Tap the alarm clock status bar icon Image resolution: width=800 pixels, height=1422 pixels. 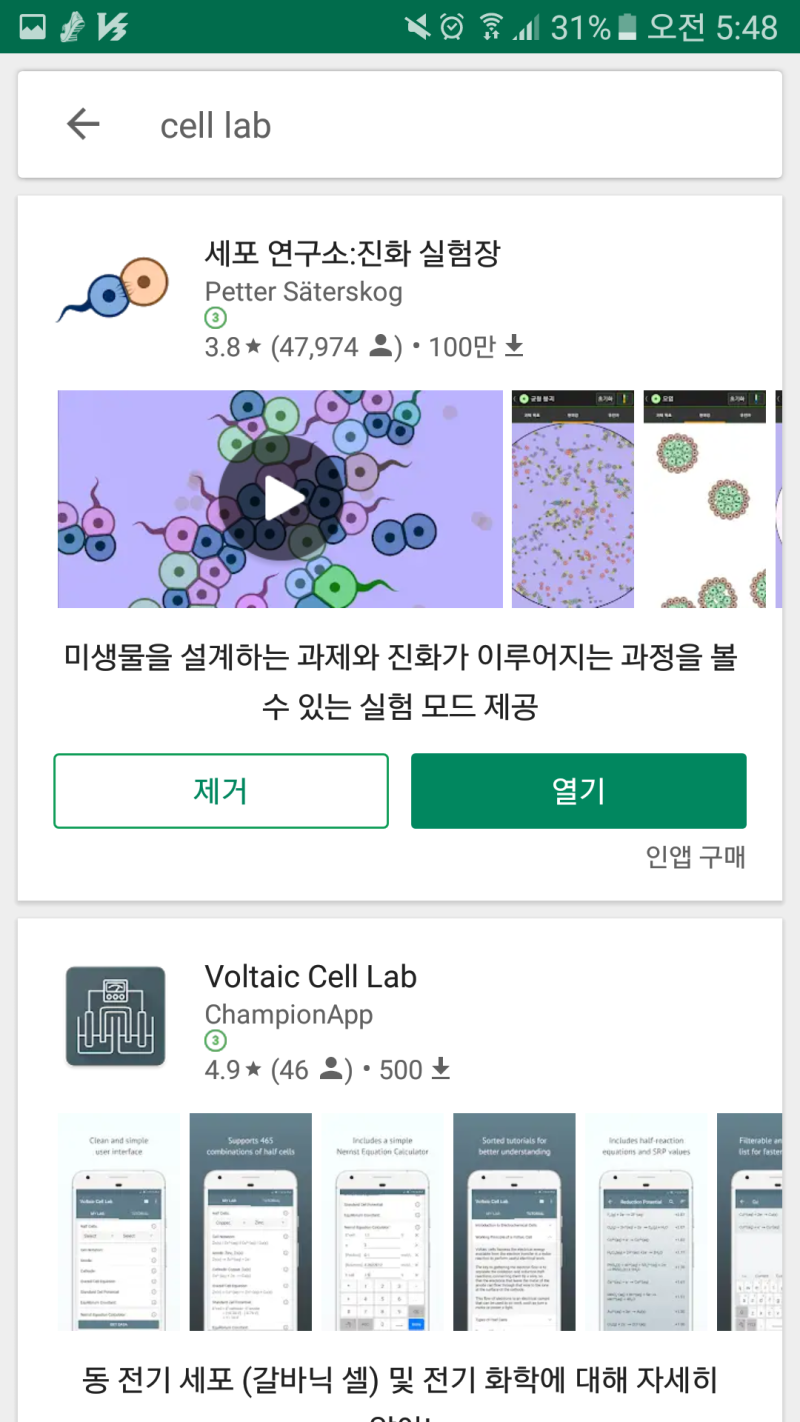[452, 26]
